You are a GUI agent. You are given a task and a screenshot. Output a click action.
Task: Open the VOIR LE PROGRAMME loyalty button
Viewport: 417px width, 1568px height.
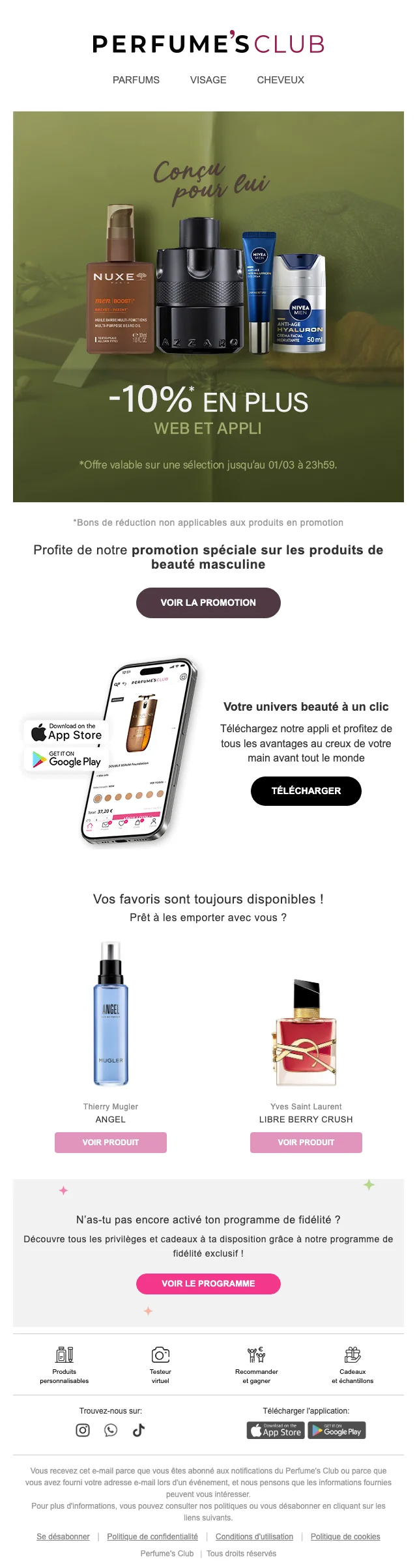(x=208, y=1283)
